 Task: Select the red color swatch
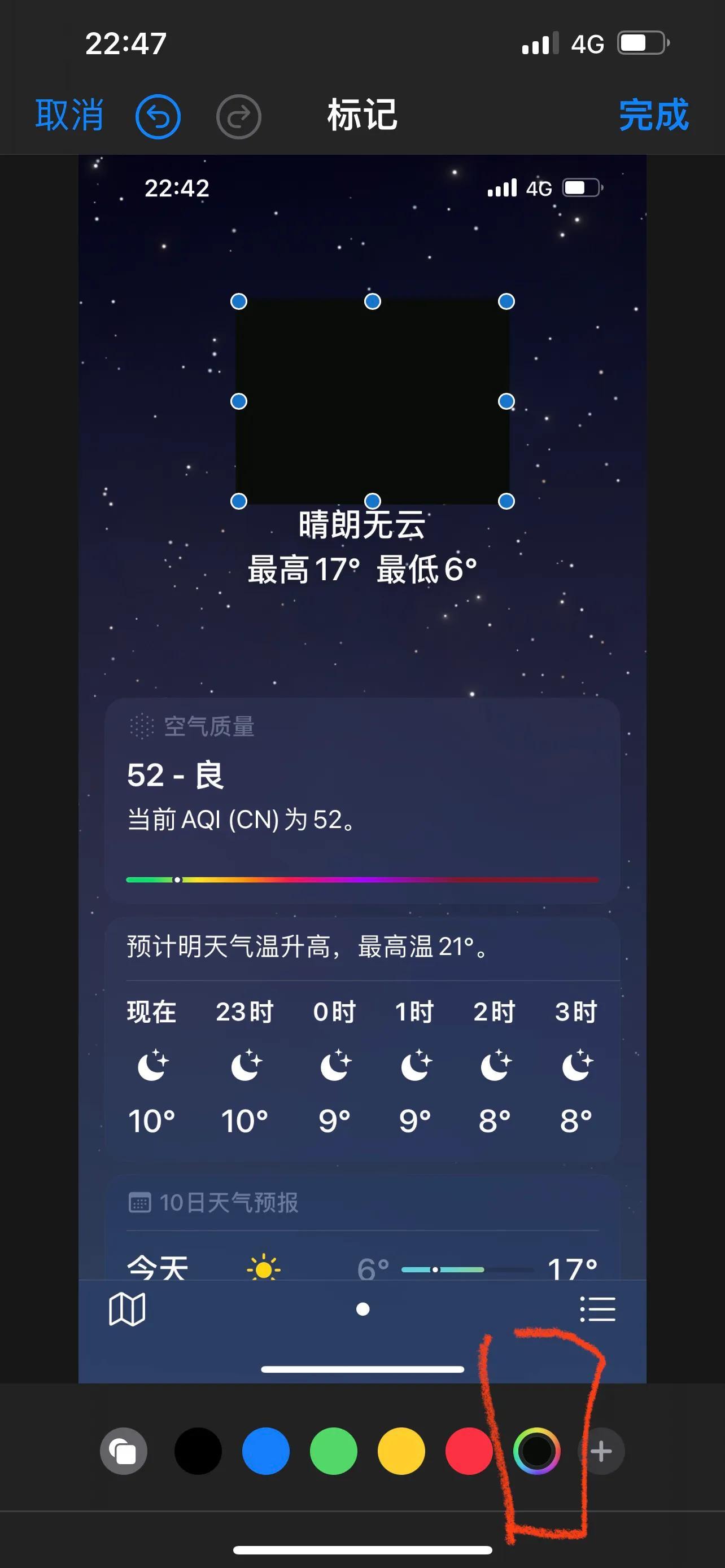(x=469, y=1451)
